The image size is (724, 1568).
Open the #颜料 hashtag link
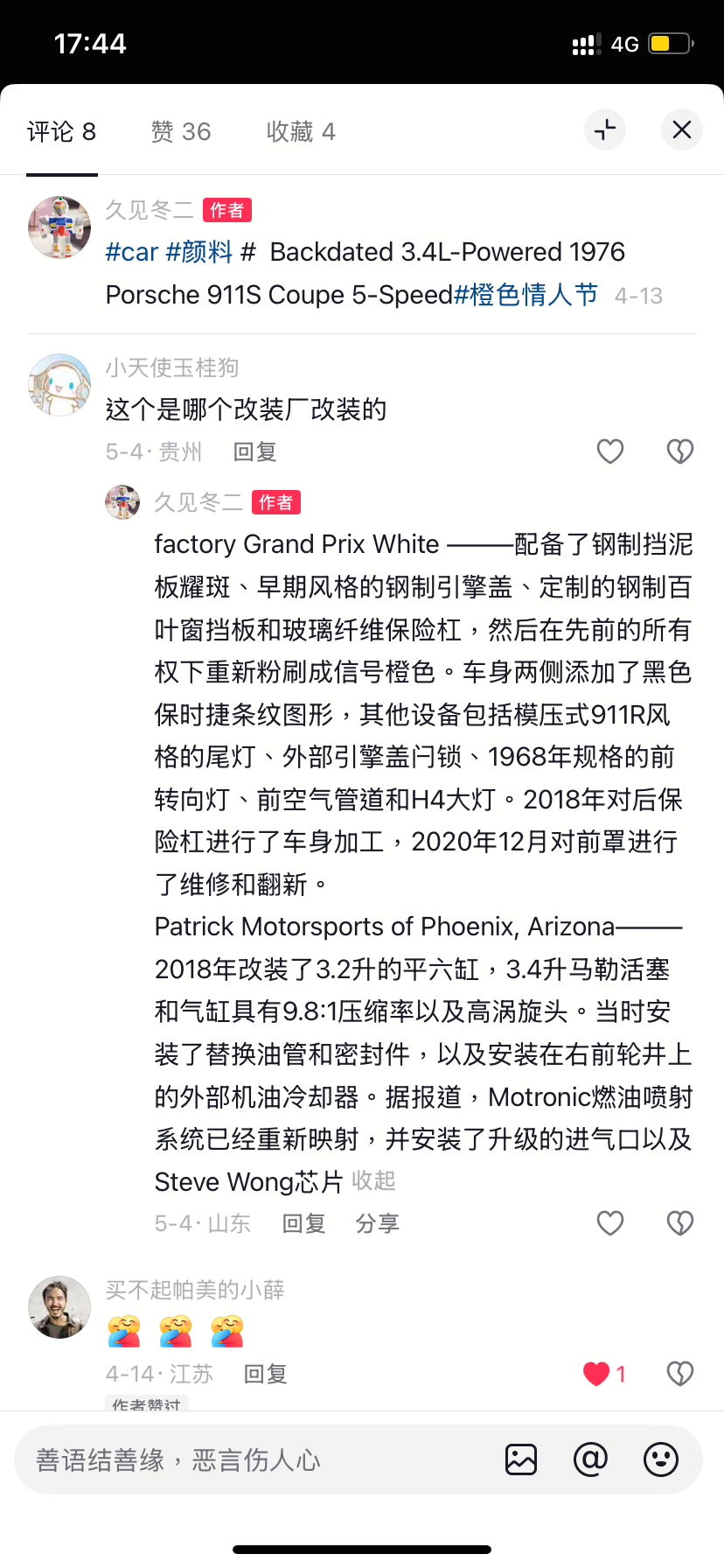coord(199,252)
